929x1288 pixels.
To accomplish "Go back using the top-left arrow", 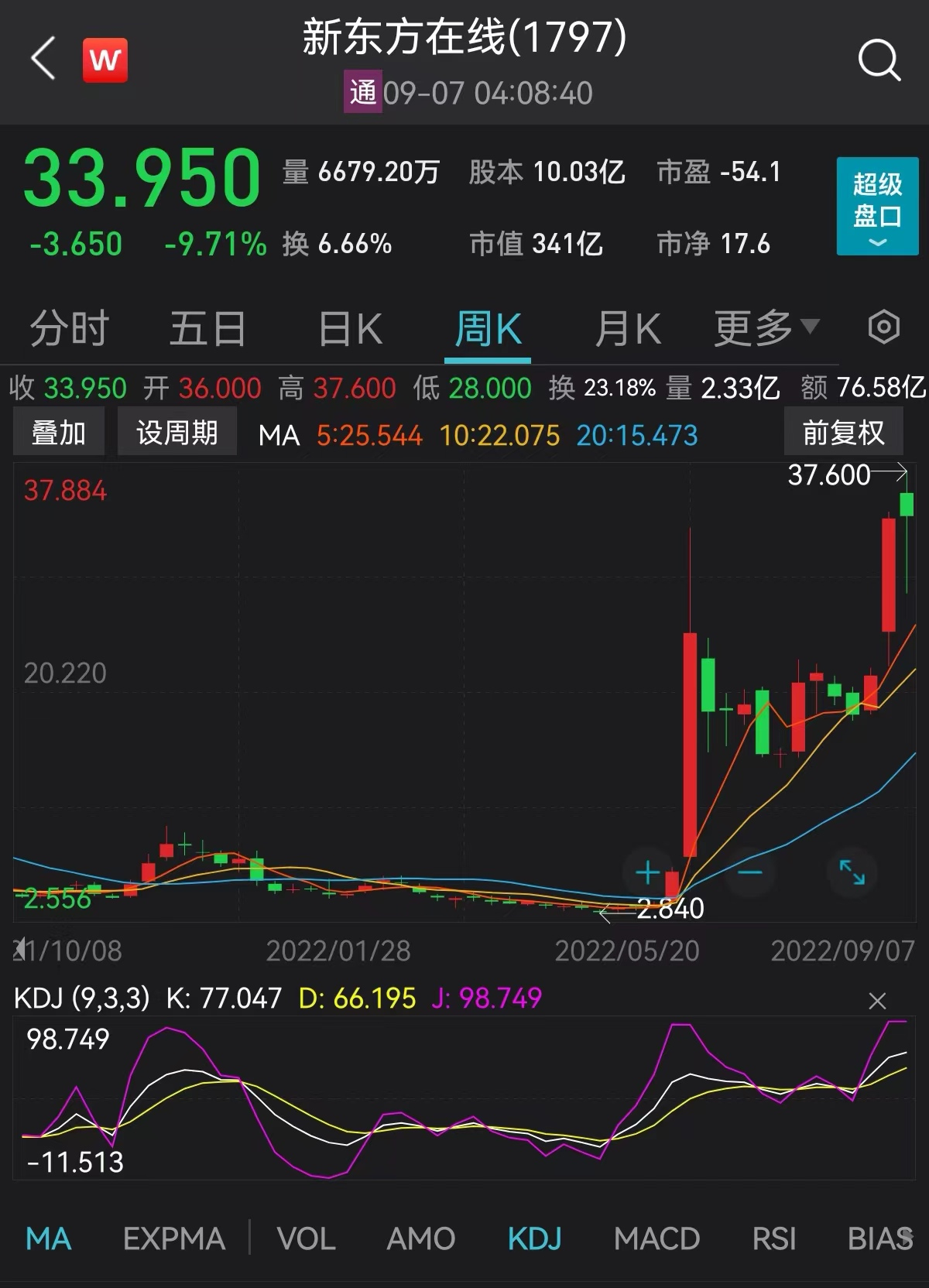I will (x=43, y=59).
